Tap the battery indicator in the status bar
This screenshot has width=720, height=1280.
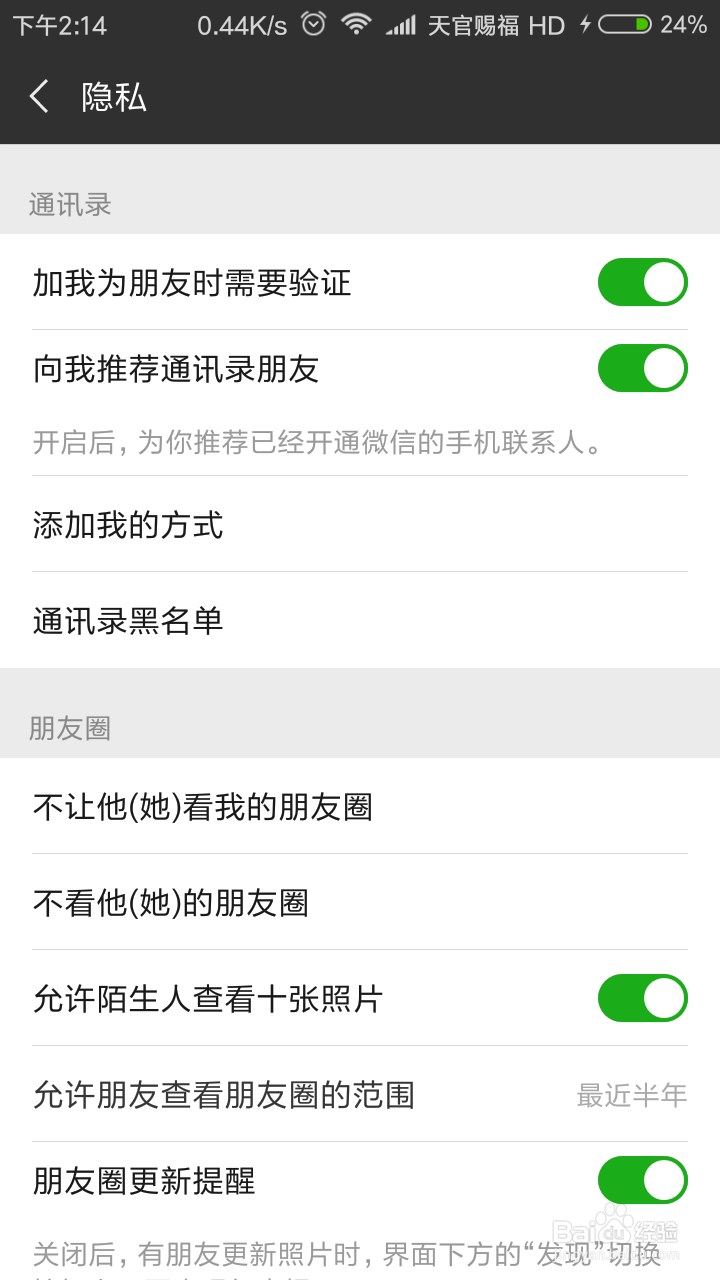click(625, 24)
